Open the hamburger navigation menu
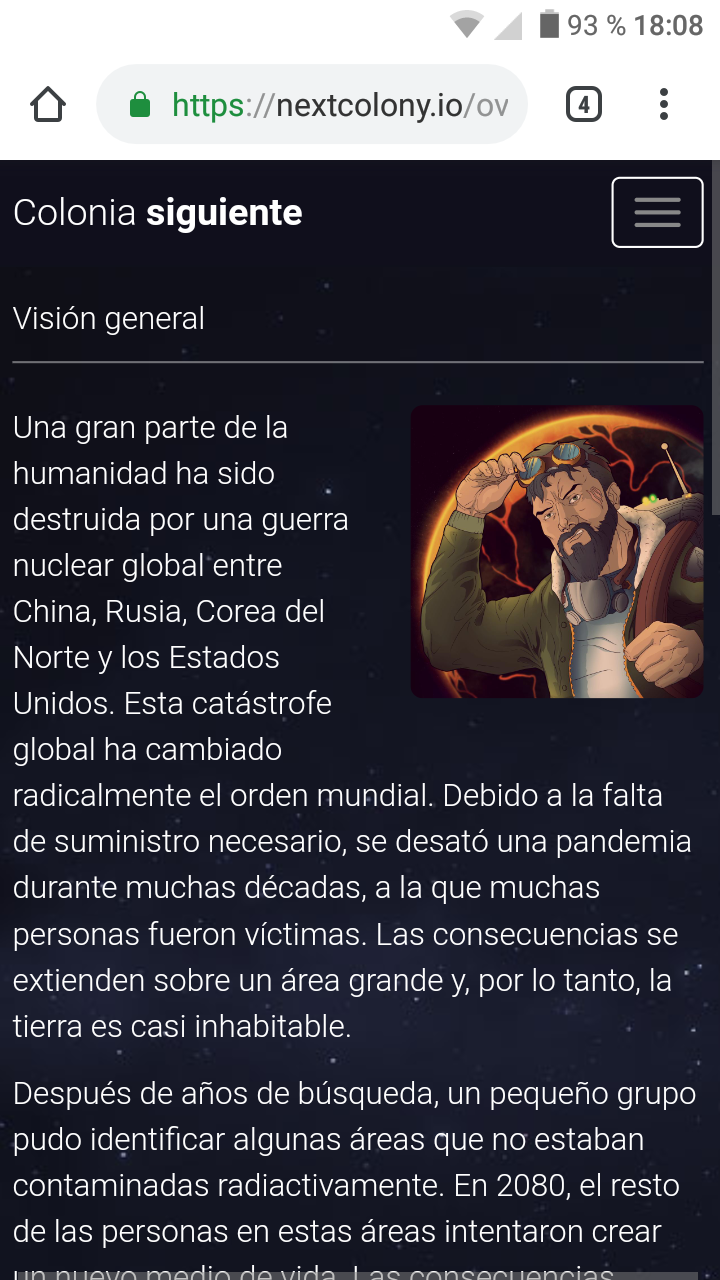Viewport: 720px width, 1280px height. click(x=657, y=212)
